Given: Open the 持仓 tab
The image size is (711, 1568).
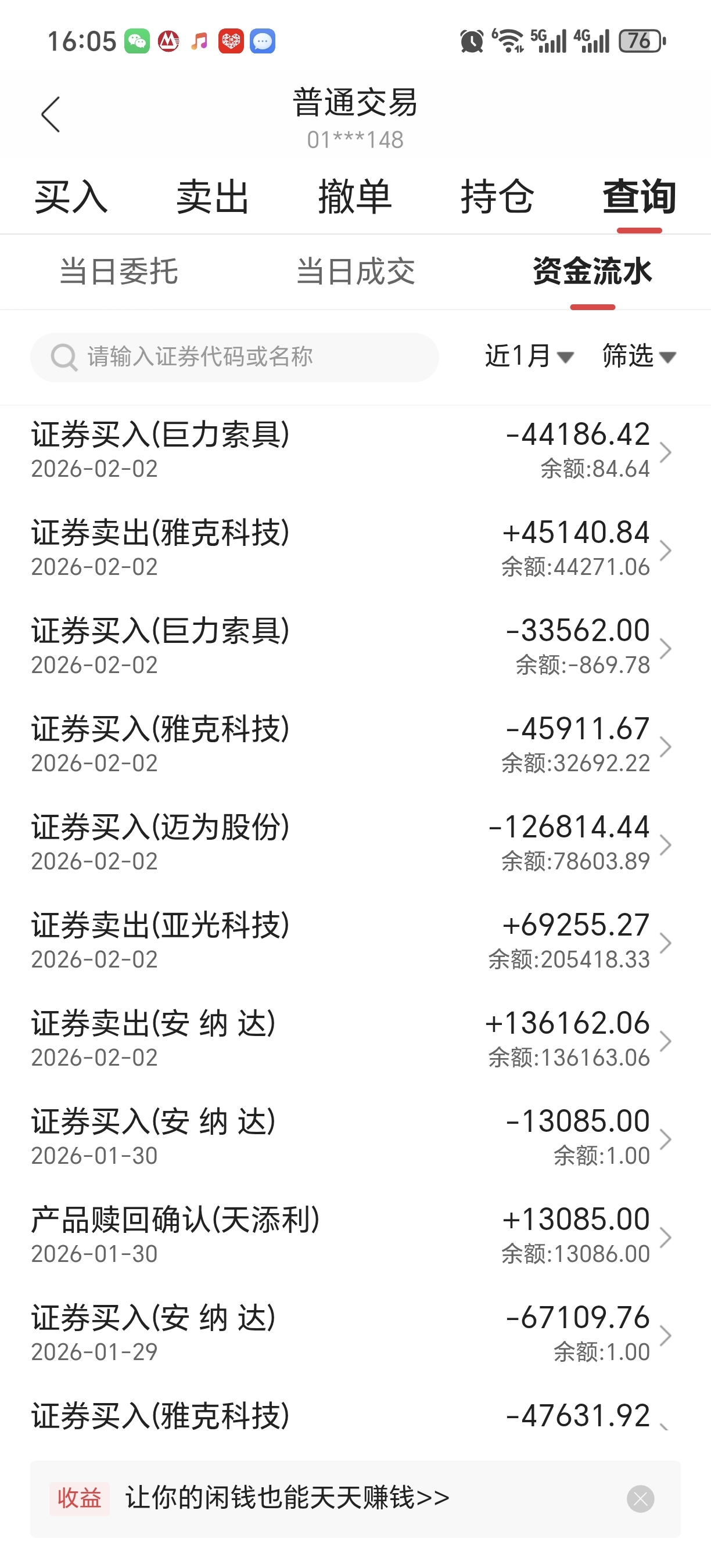Looking at the screenshot, I should point(497,197).
